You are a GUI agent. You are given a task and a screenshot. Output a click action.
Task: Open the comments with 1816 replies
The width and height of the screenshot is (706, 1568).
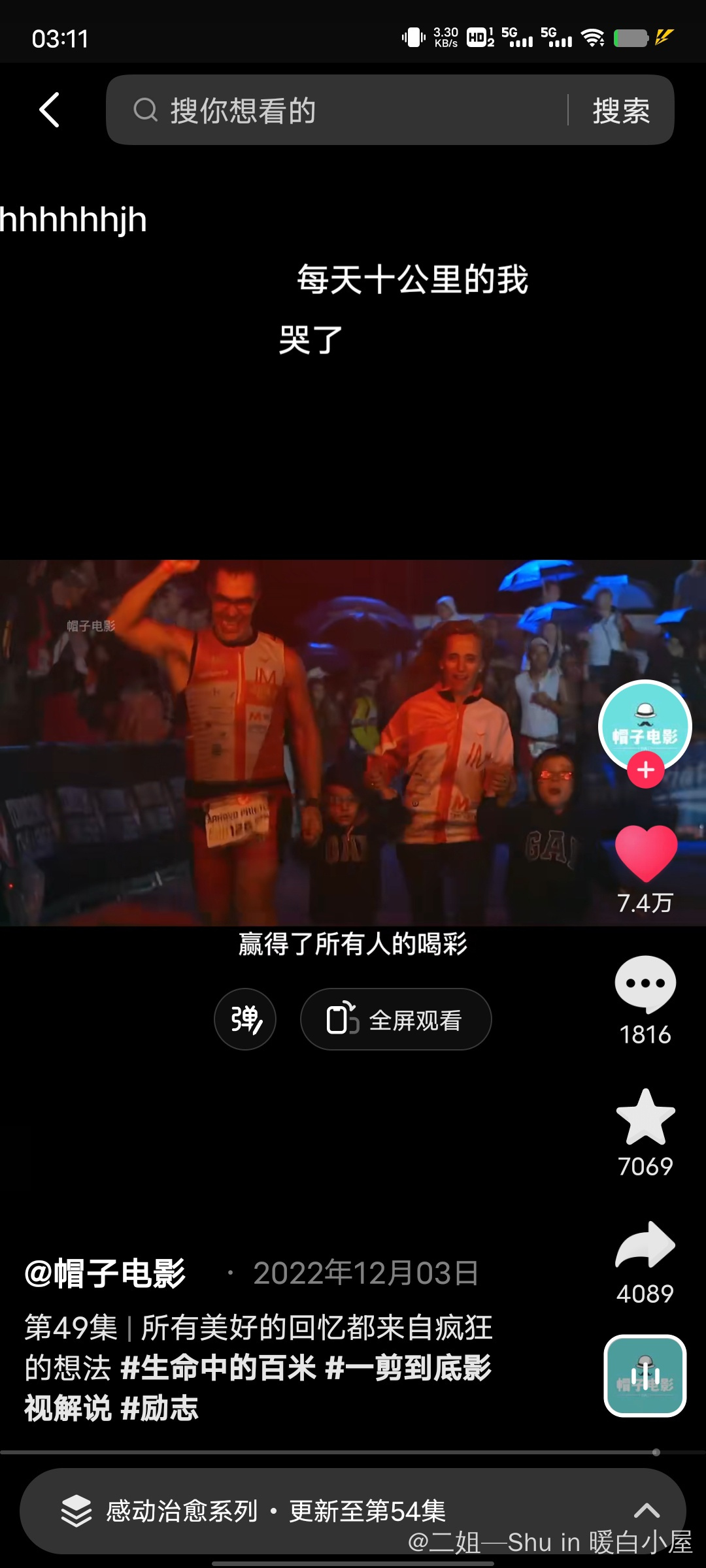click(x=645, y=985)
